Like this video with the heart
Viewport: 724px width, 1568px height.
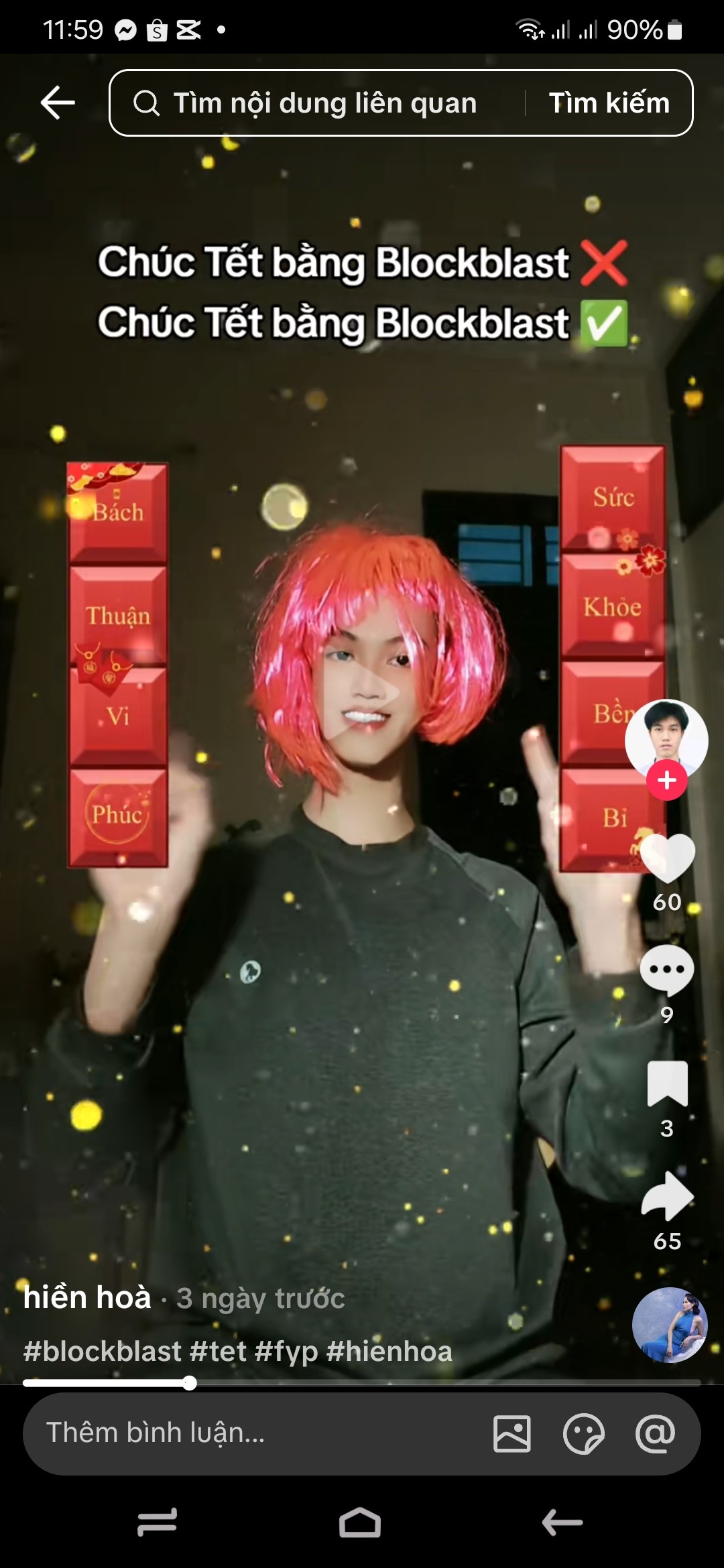[667, 859]
